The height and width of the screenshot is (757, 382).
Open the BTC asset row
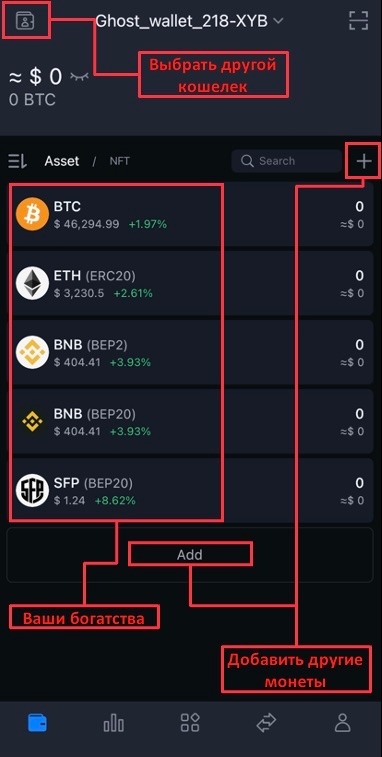[x=191, y=215]
